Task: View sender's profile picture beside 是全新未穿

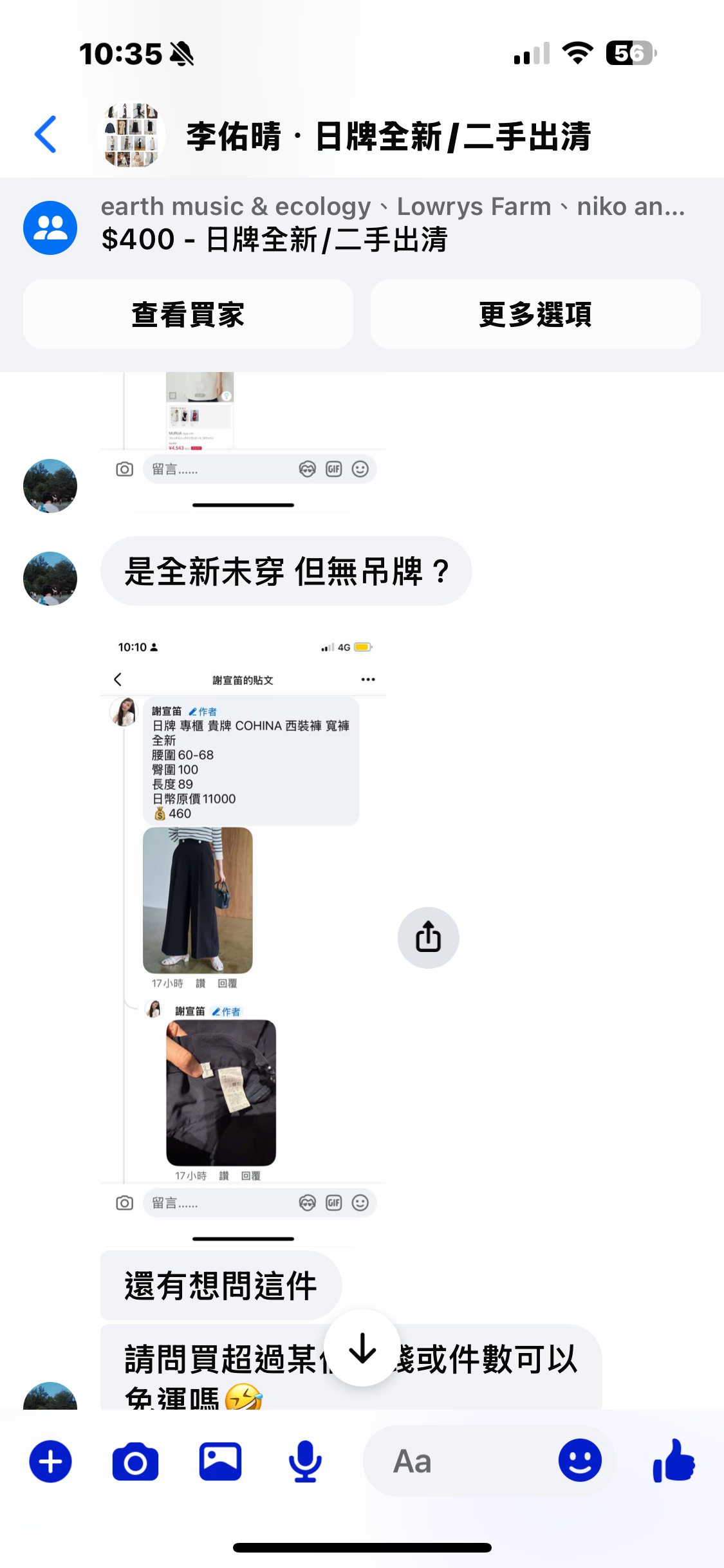Action: point(50,578)
